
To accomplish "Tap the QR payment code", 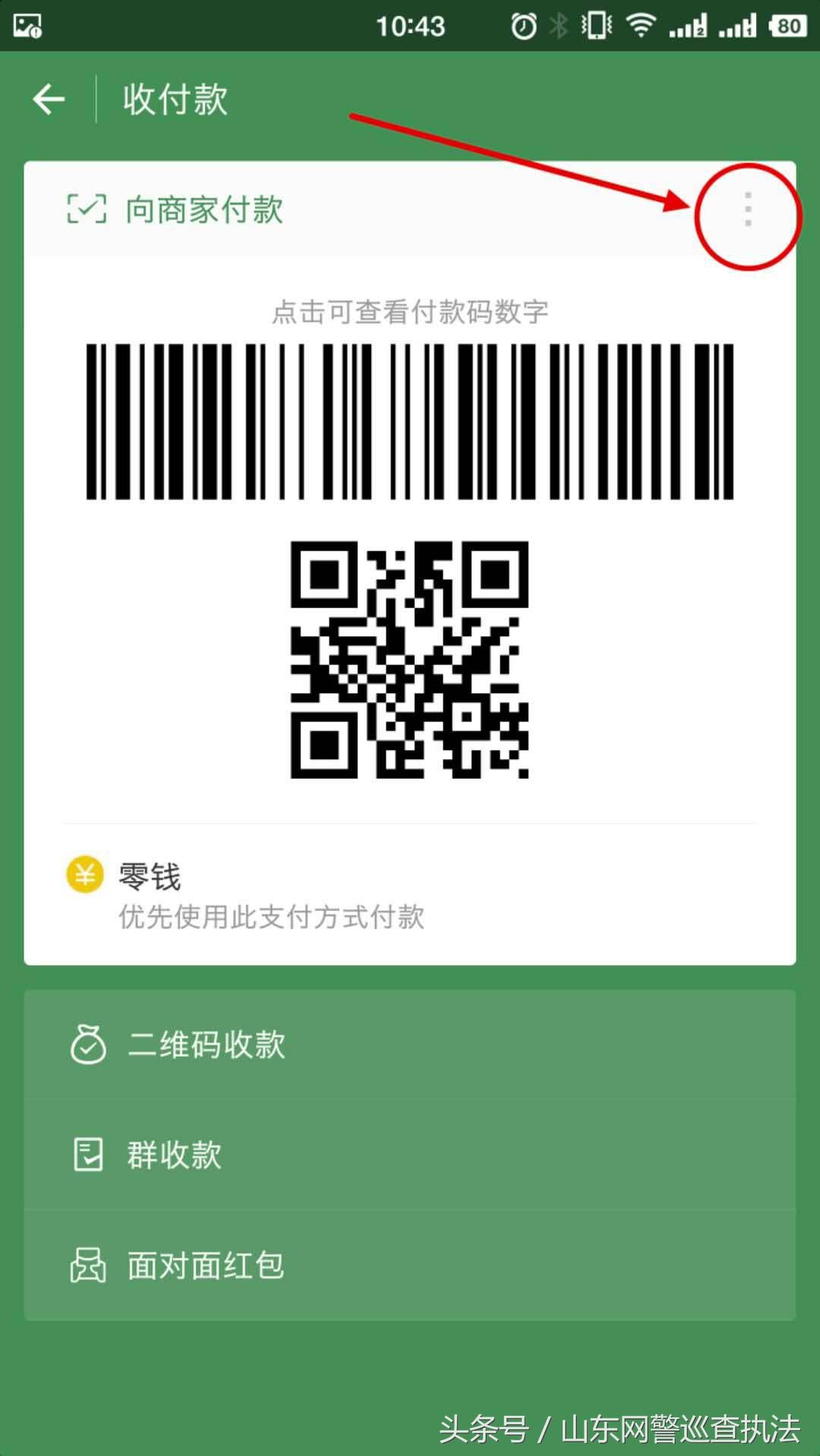I will pos(410,658).
